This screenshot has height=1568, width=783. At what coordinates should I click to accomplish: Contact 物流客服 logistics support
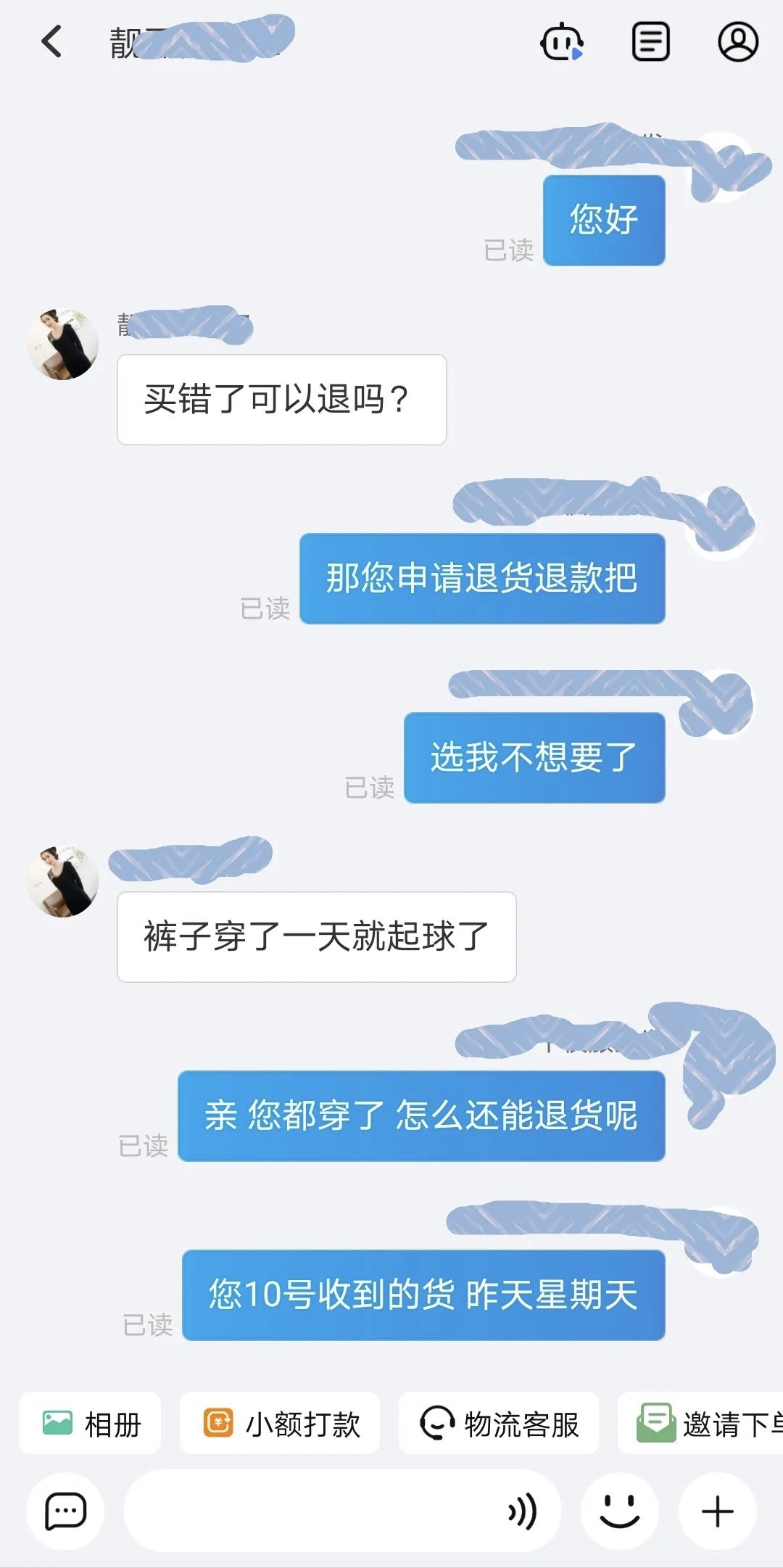pos(500,1423)
